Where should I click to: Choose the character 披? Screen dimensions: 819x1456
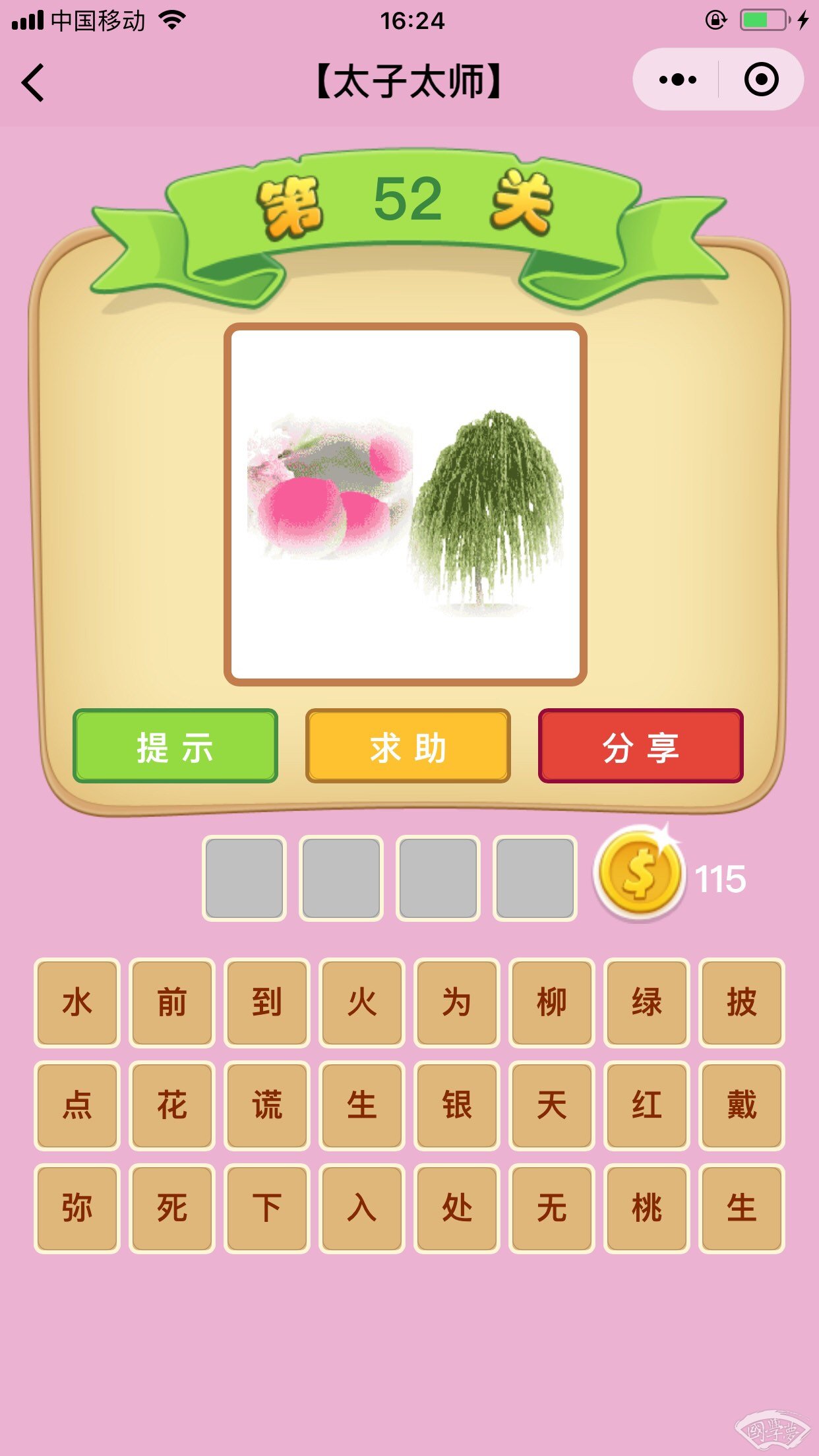click(x=741, y=1002)
